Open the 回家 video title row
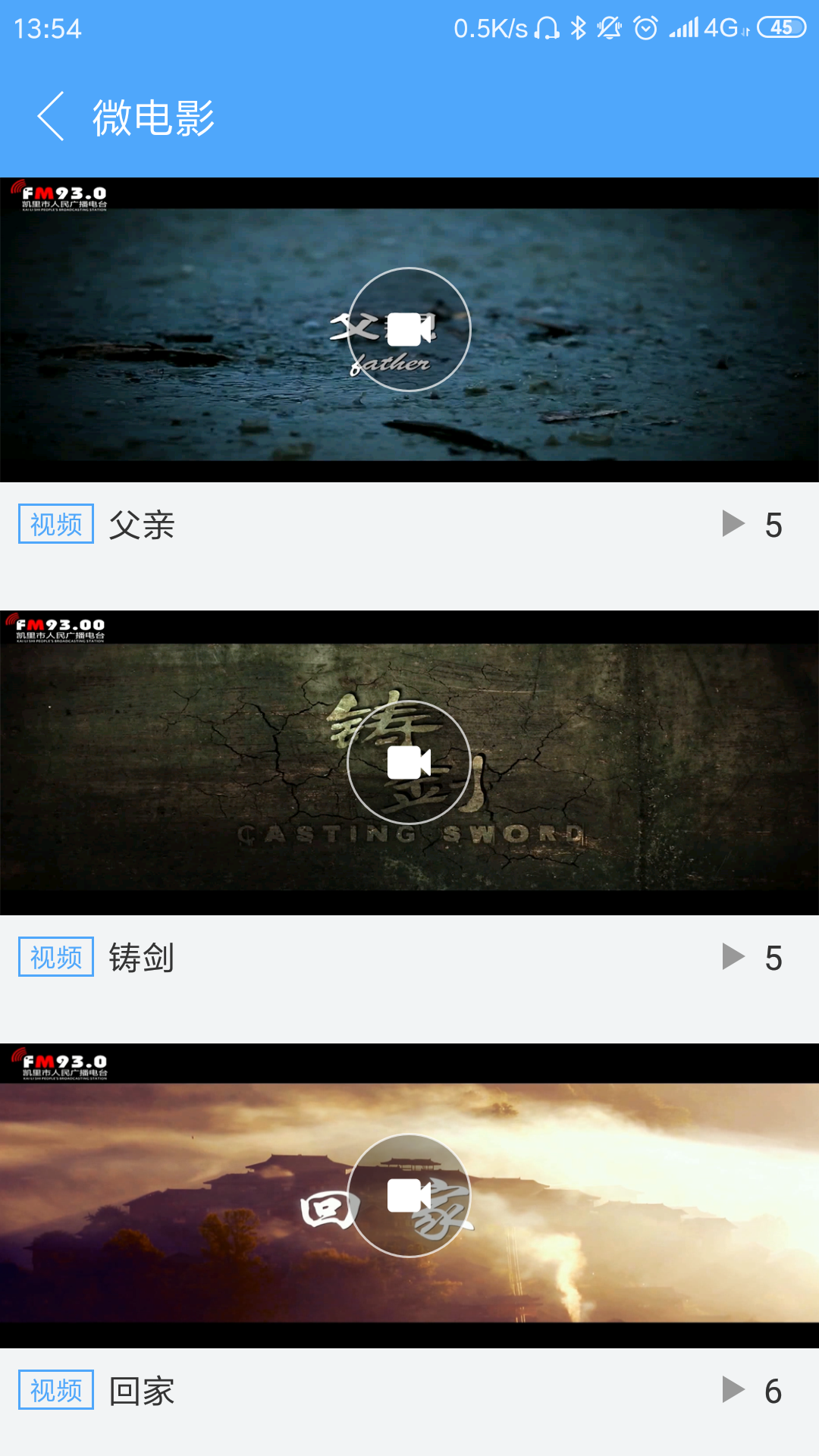This screenshot has width=819, height=1456. 142,1391
